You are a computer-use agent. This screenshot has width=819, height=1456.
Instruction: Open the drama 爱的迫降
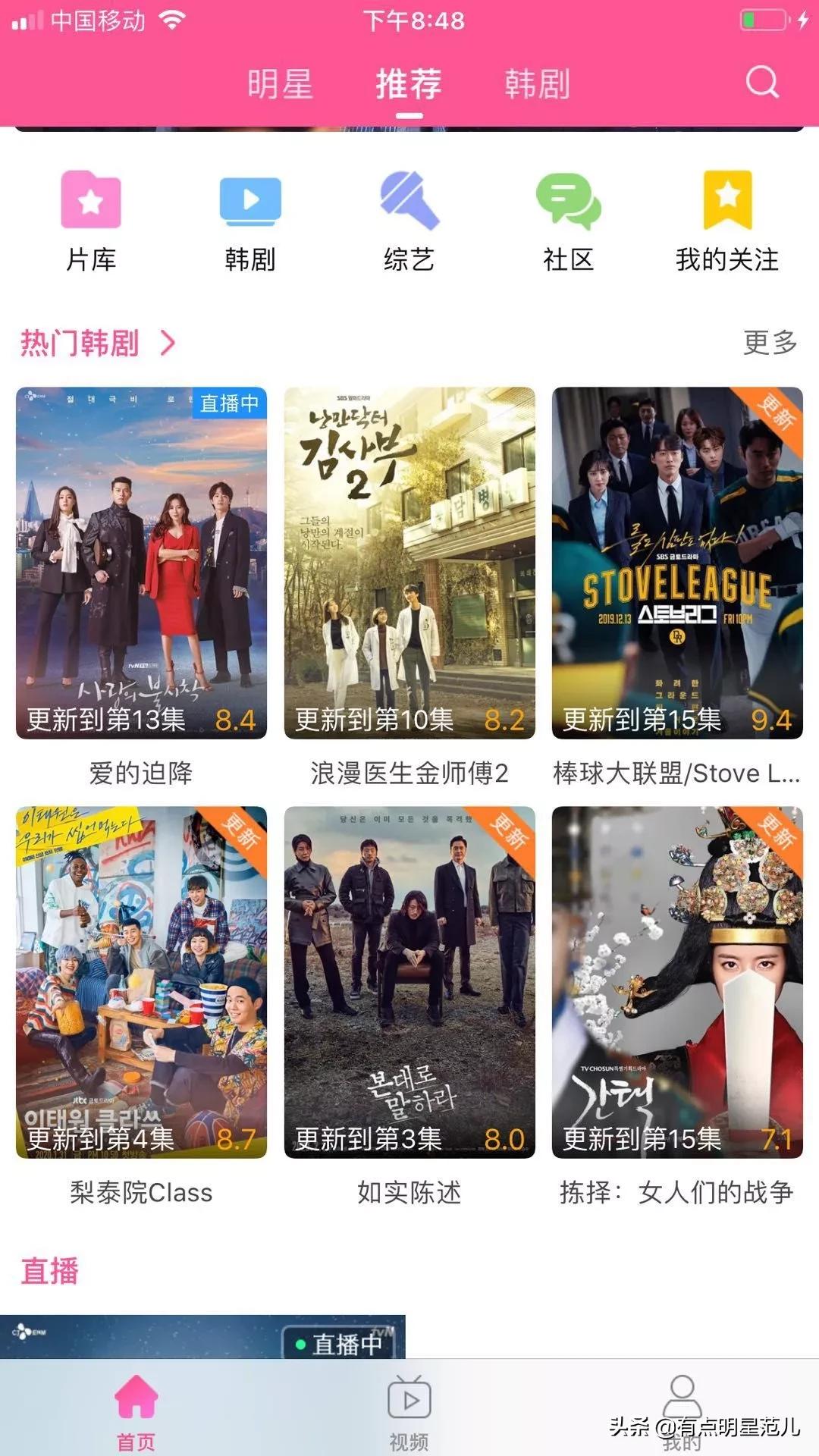141,563
